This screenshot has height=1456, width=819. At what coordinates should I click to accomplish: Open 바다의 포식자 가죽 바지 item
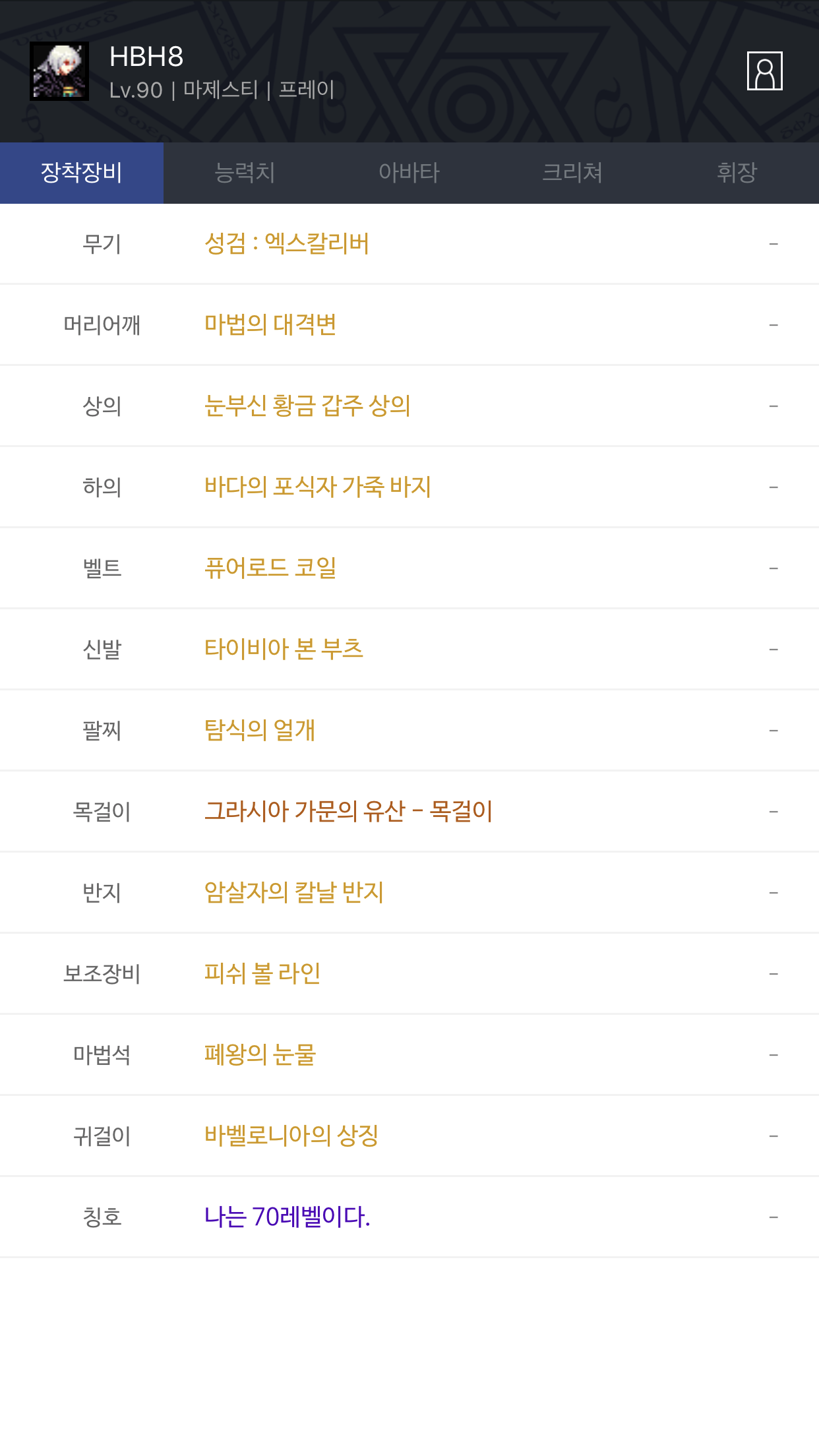318,487
